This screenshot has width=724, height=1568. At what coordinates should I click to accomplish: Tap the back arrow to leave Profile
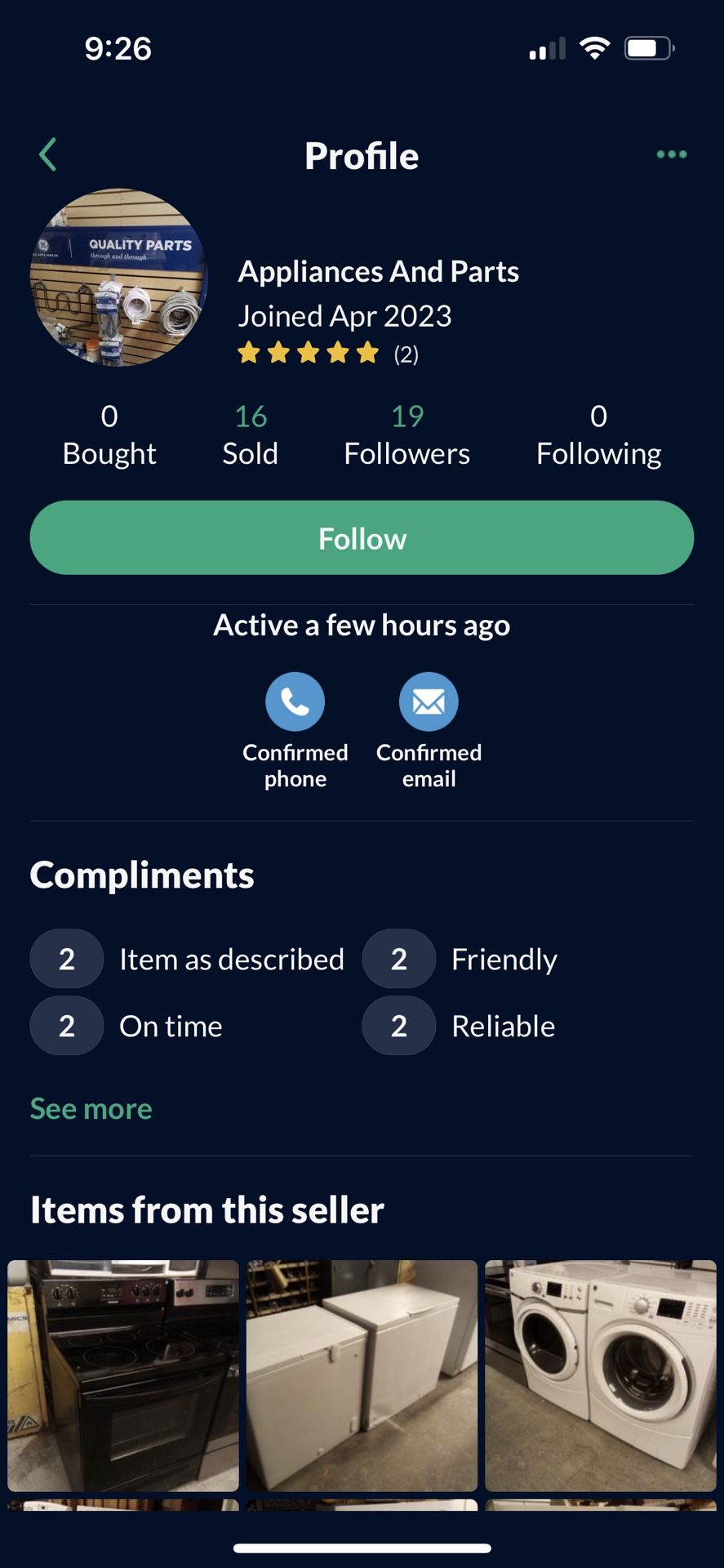coord(47,154)
